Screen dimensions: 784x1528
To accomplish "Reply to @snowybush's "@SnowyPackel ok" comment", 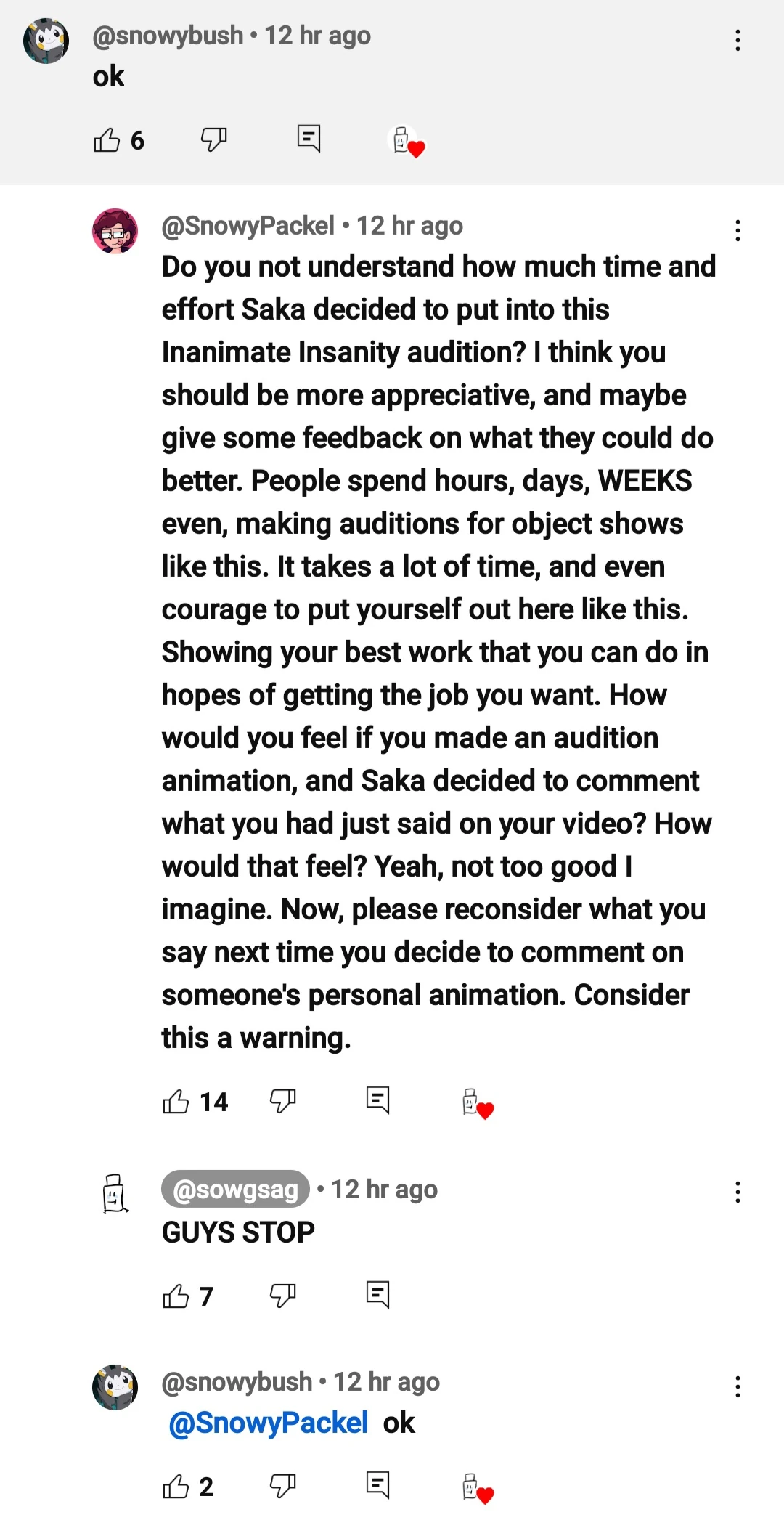I will point(377,1485).
